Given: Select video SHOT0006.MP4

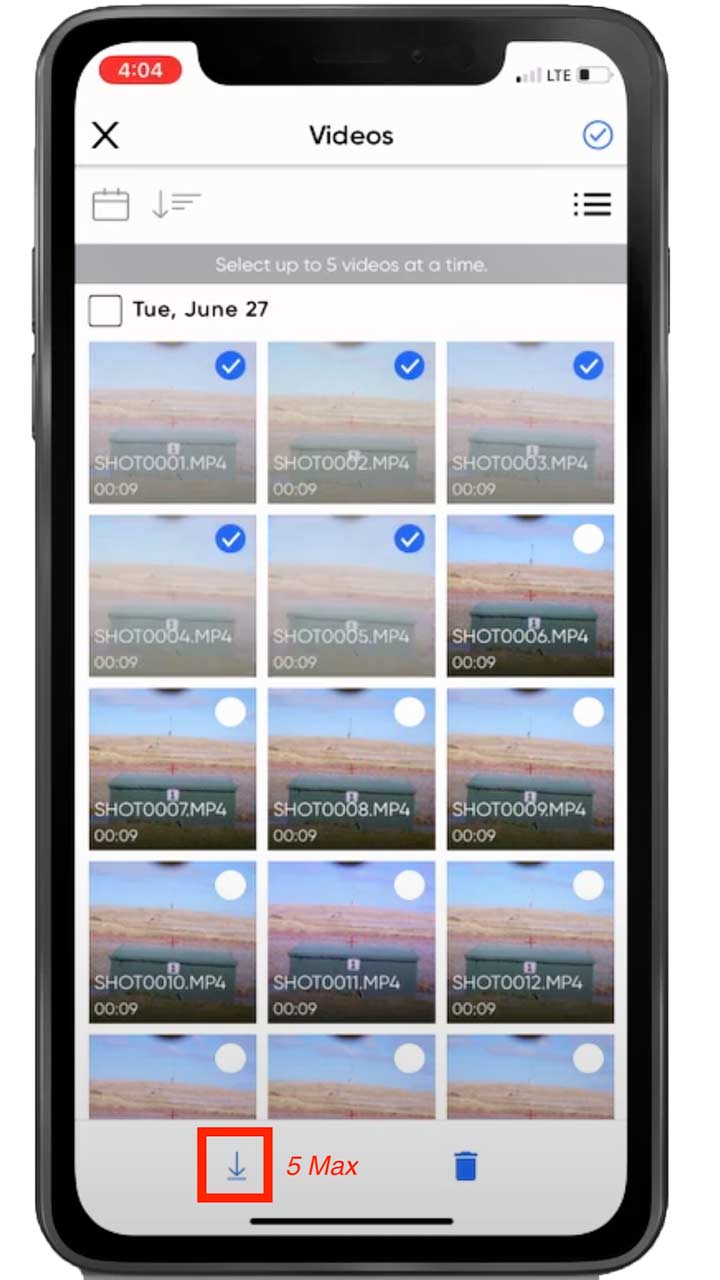Looking at the screenshot, I should (588, 540).
